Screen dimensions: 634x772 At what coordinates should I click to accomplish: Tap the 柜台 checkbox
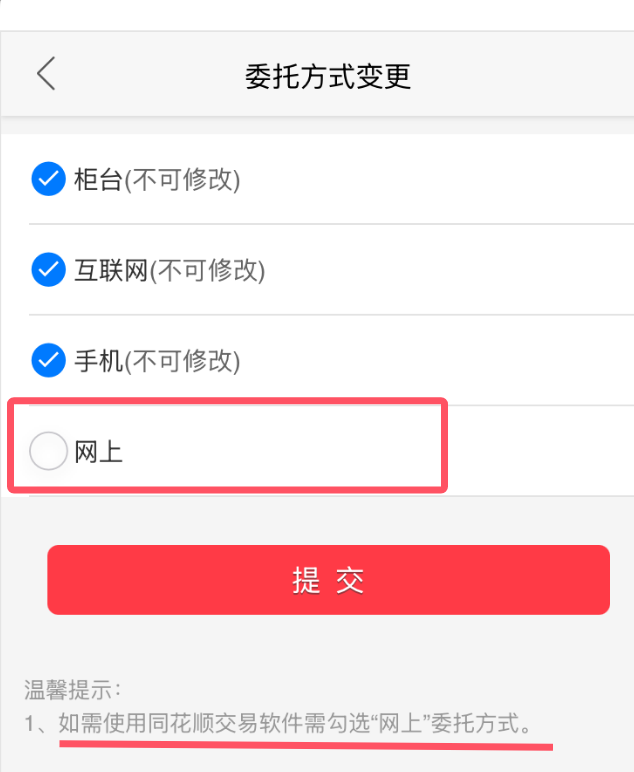(48, 180)
